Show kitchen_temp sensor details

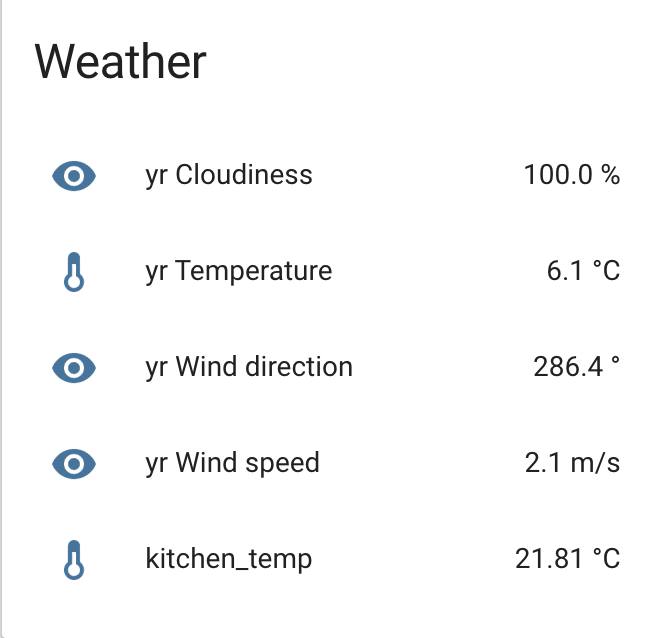(229, 558)
